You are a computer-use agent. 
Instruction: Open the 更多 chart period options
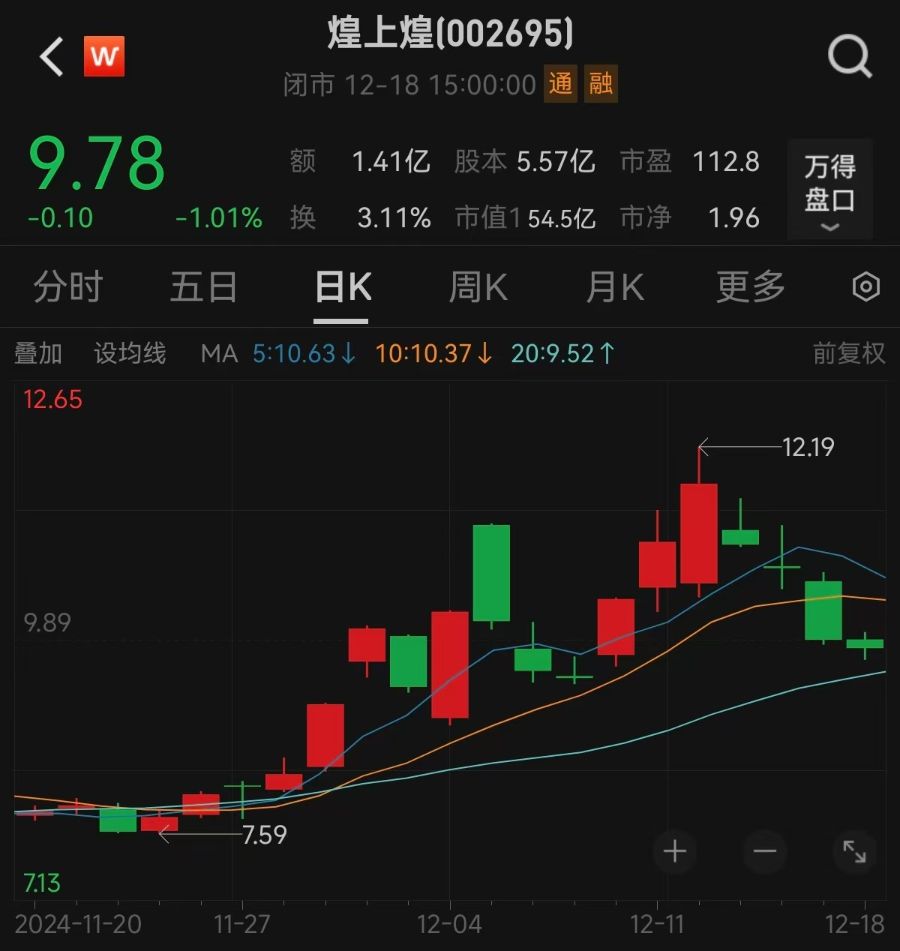coord(750,288)
